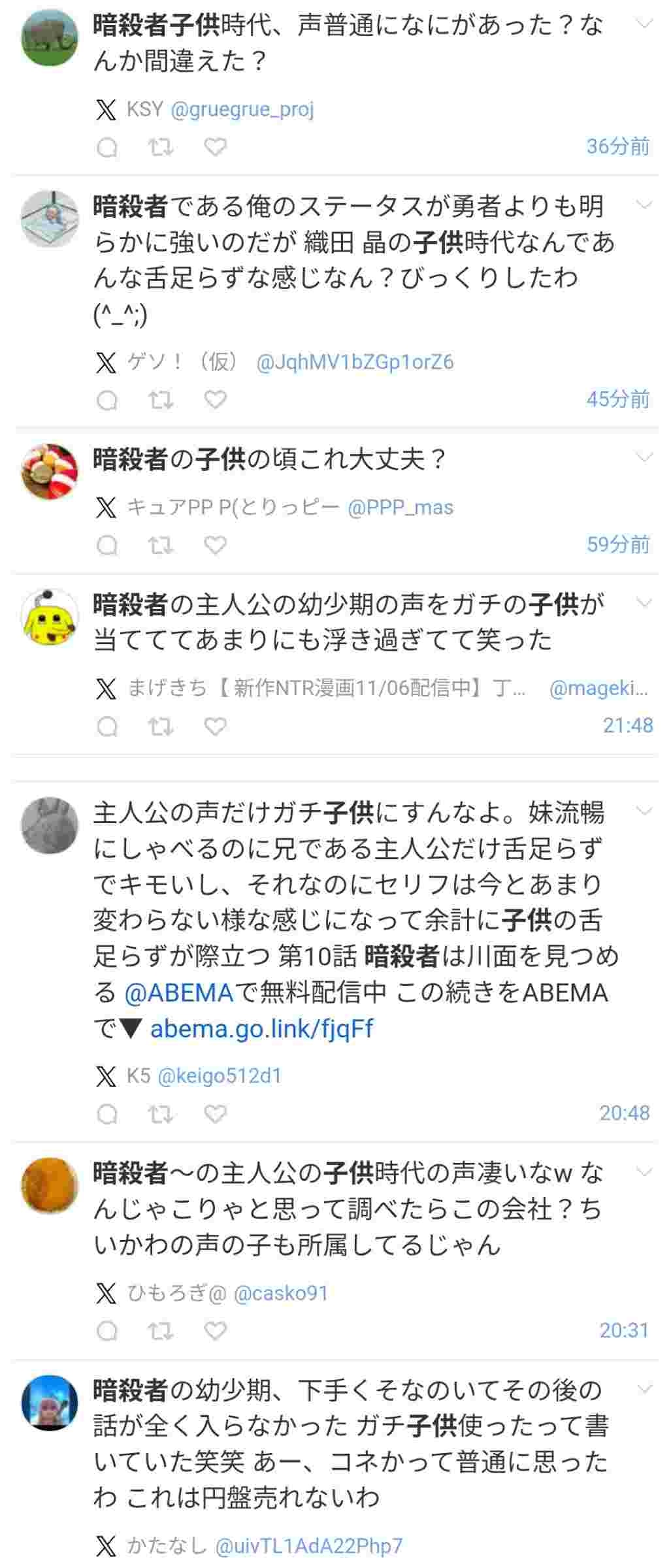This screenshot has height=1568, width=671.
Task: Like the tweet by まげきち
Action: (215, 726)
